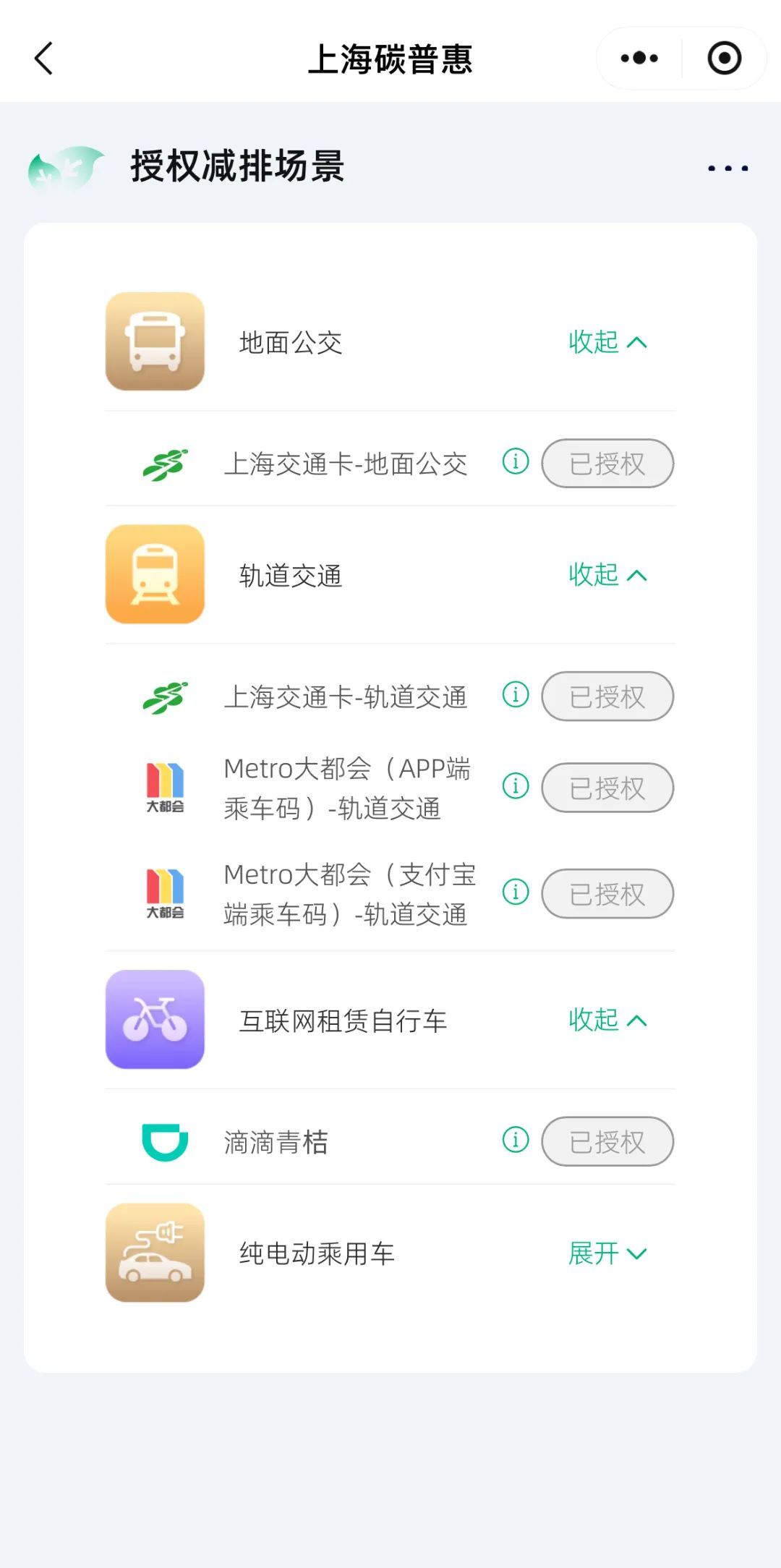Viewport: 781px width, 1568px height.
Task: Collapse the 地面公交 section
Action: click(607, 342)
